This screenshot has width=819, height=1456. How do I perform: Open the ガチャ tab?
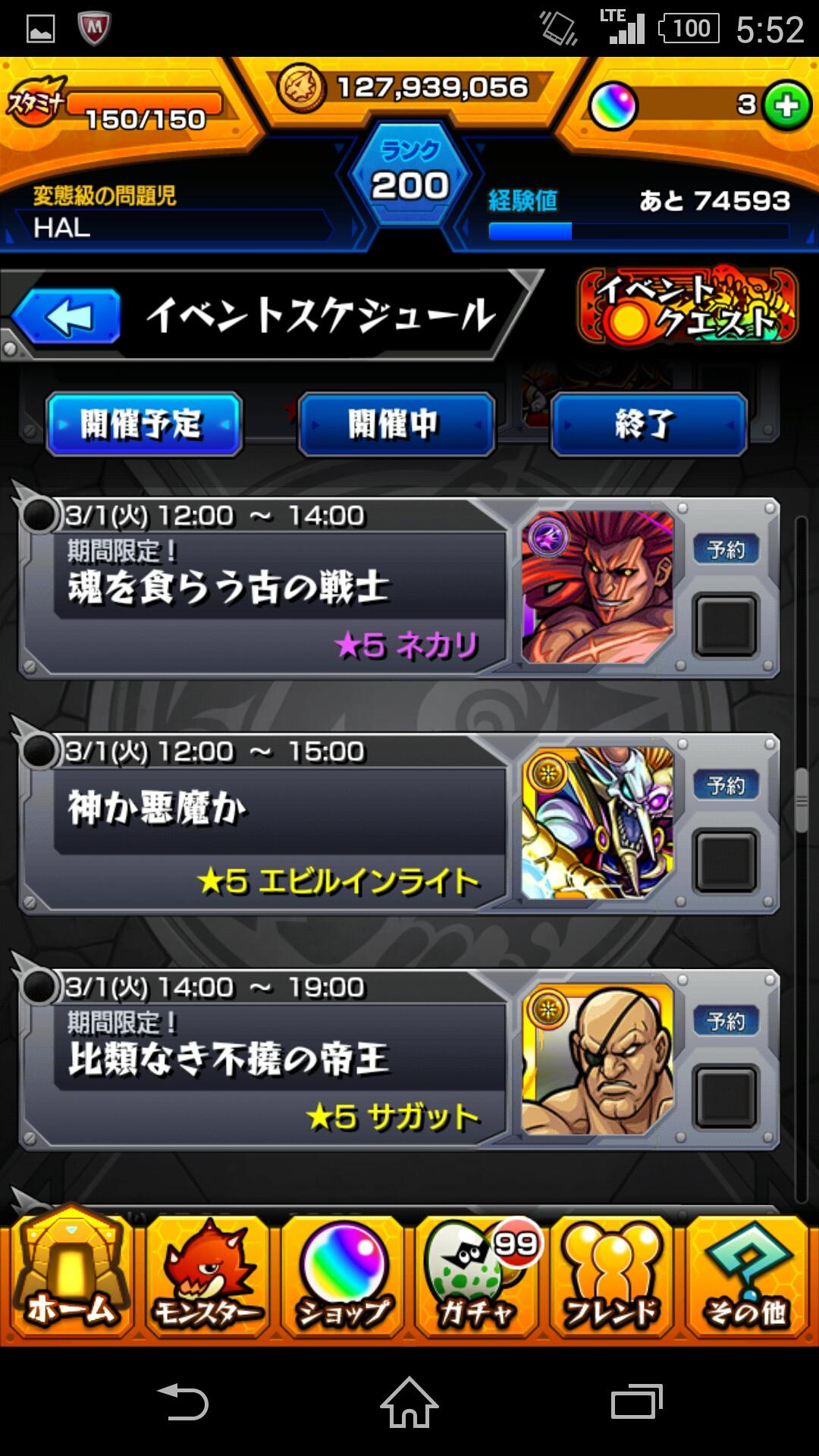coord(478,1276)
